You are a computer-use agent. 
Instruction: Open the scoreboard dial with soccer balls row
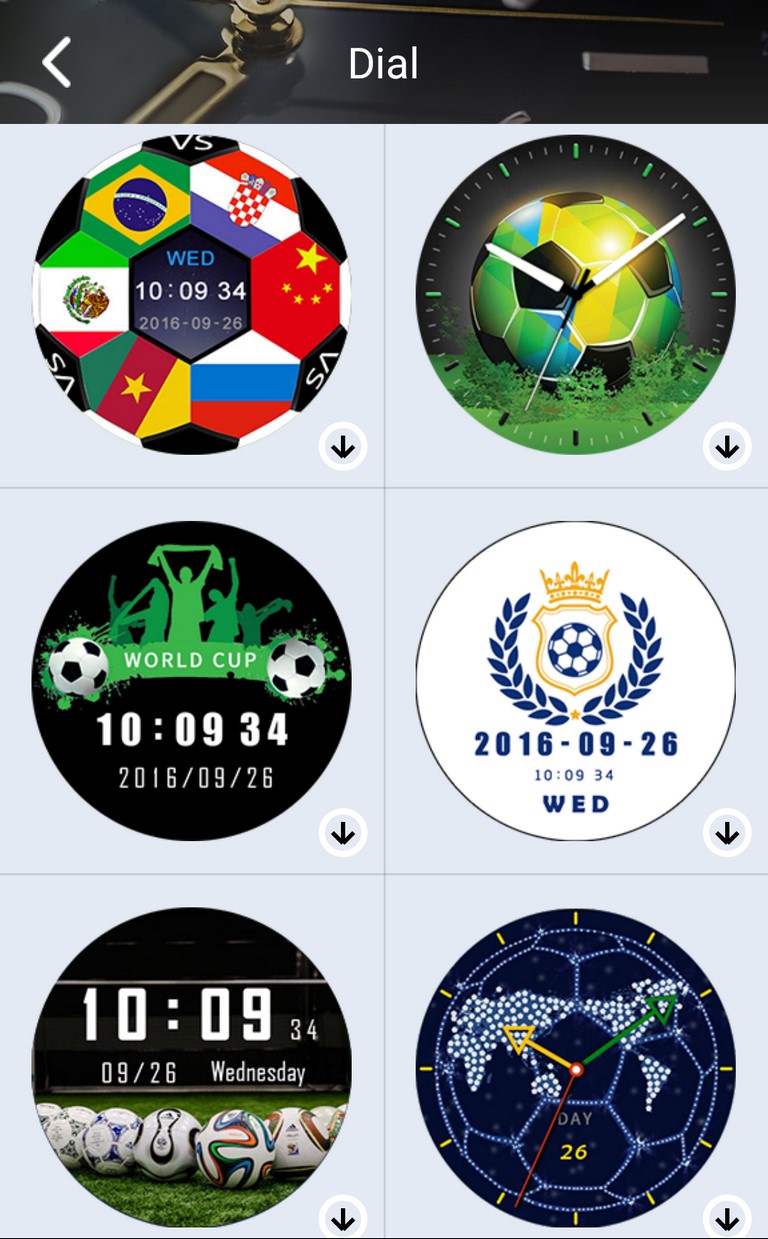pyautogui.click(x=191, y=1067)
